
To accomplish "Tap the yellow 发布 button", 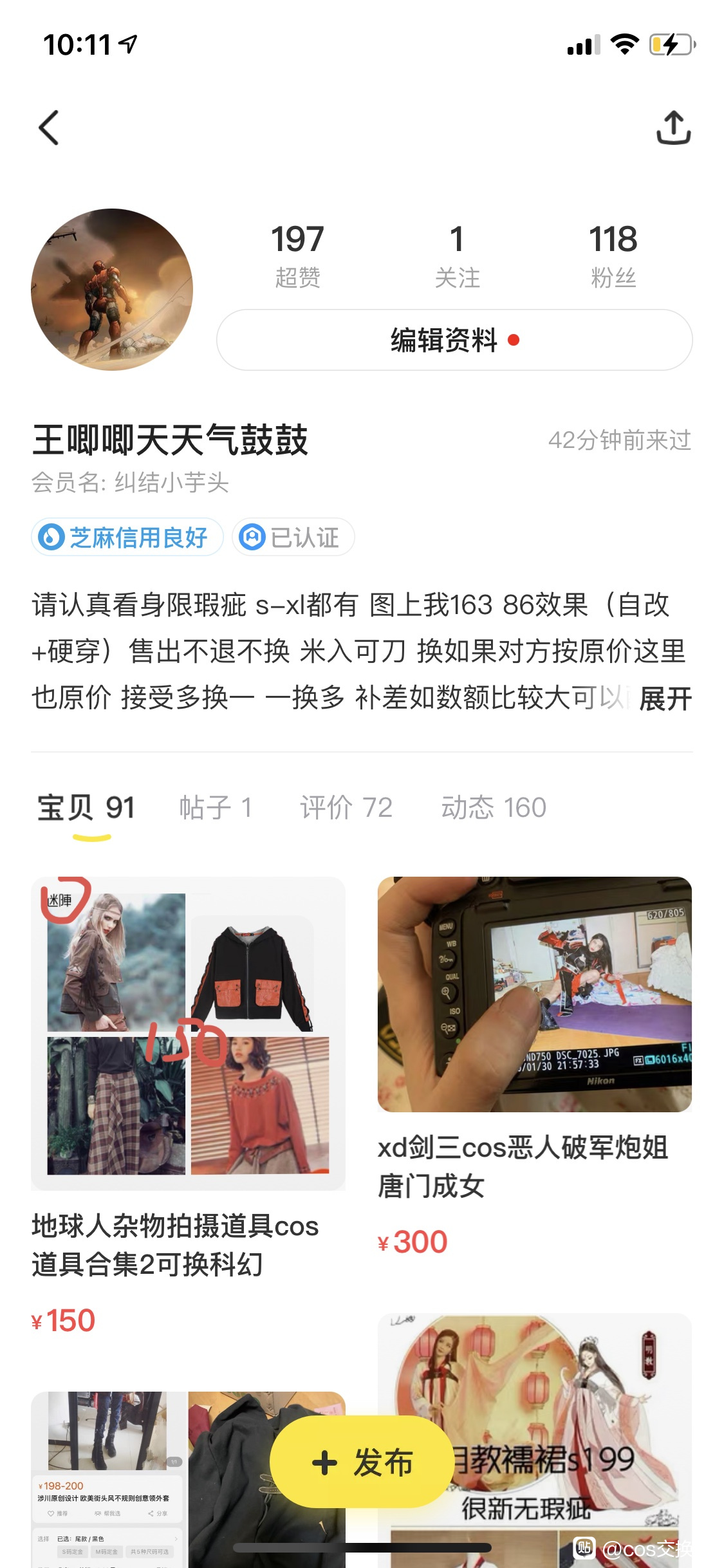I will click(x=360, y=1461).
